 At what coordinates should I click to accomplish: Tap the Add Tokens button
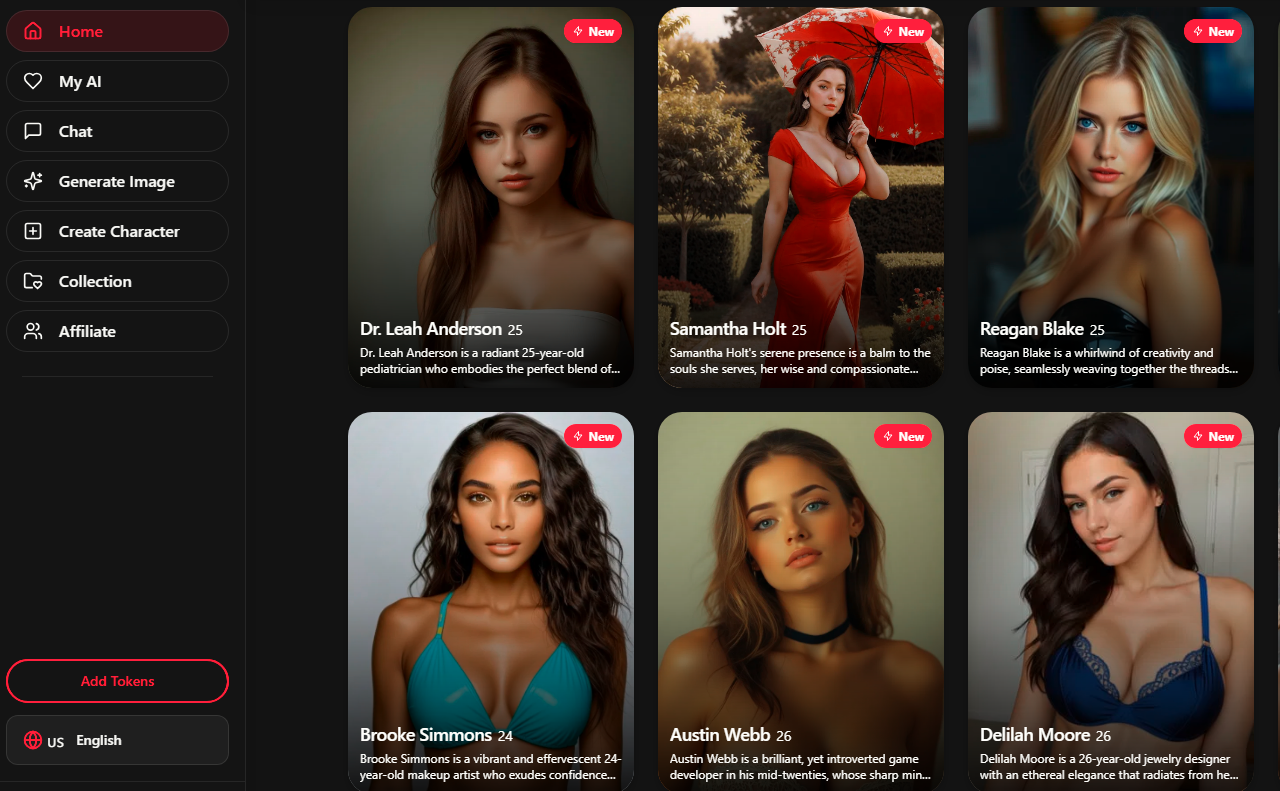point(117,681)
